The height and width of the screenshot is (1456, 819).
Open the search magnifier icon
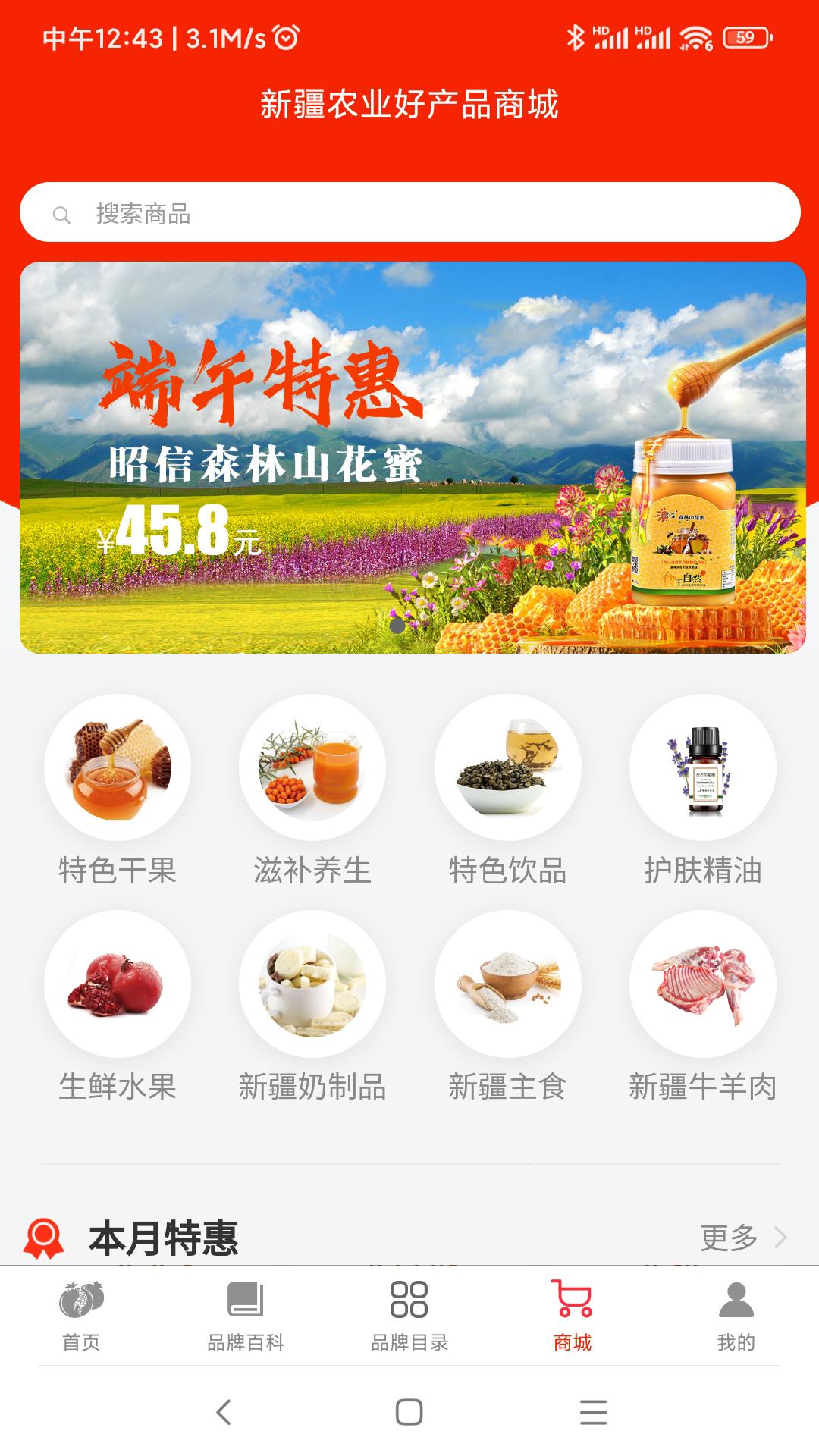coord(64,213)
